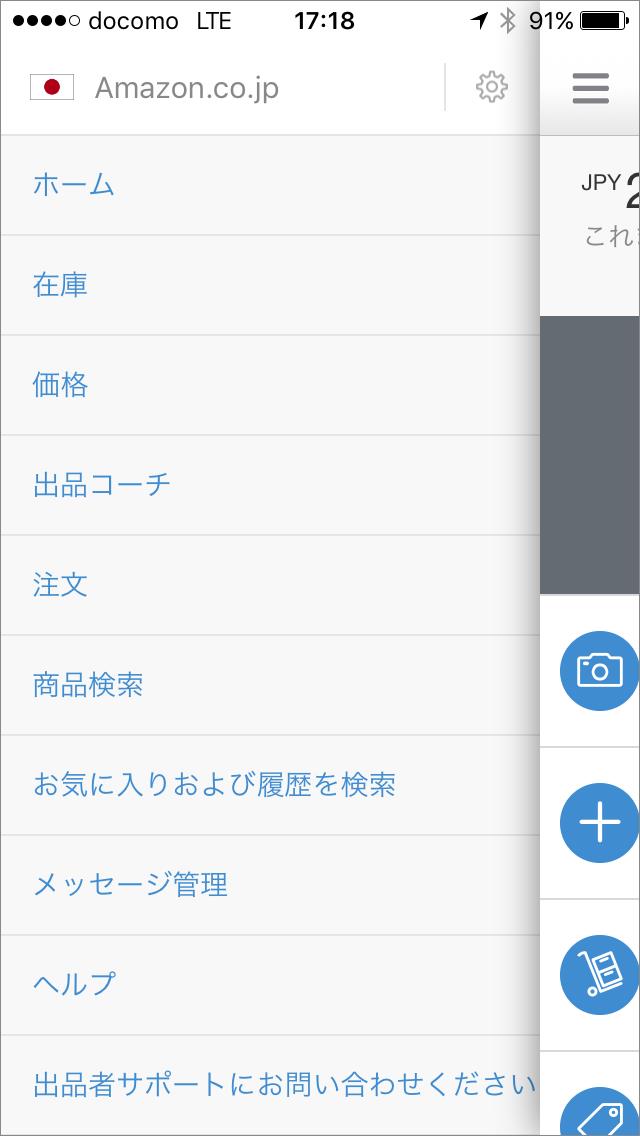Screen dimensions: 640x1136
Task: Go to 在庫 inventory
Action: 60,285
